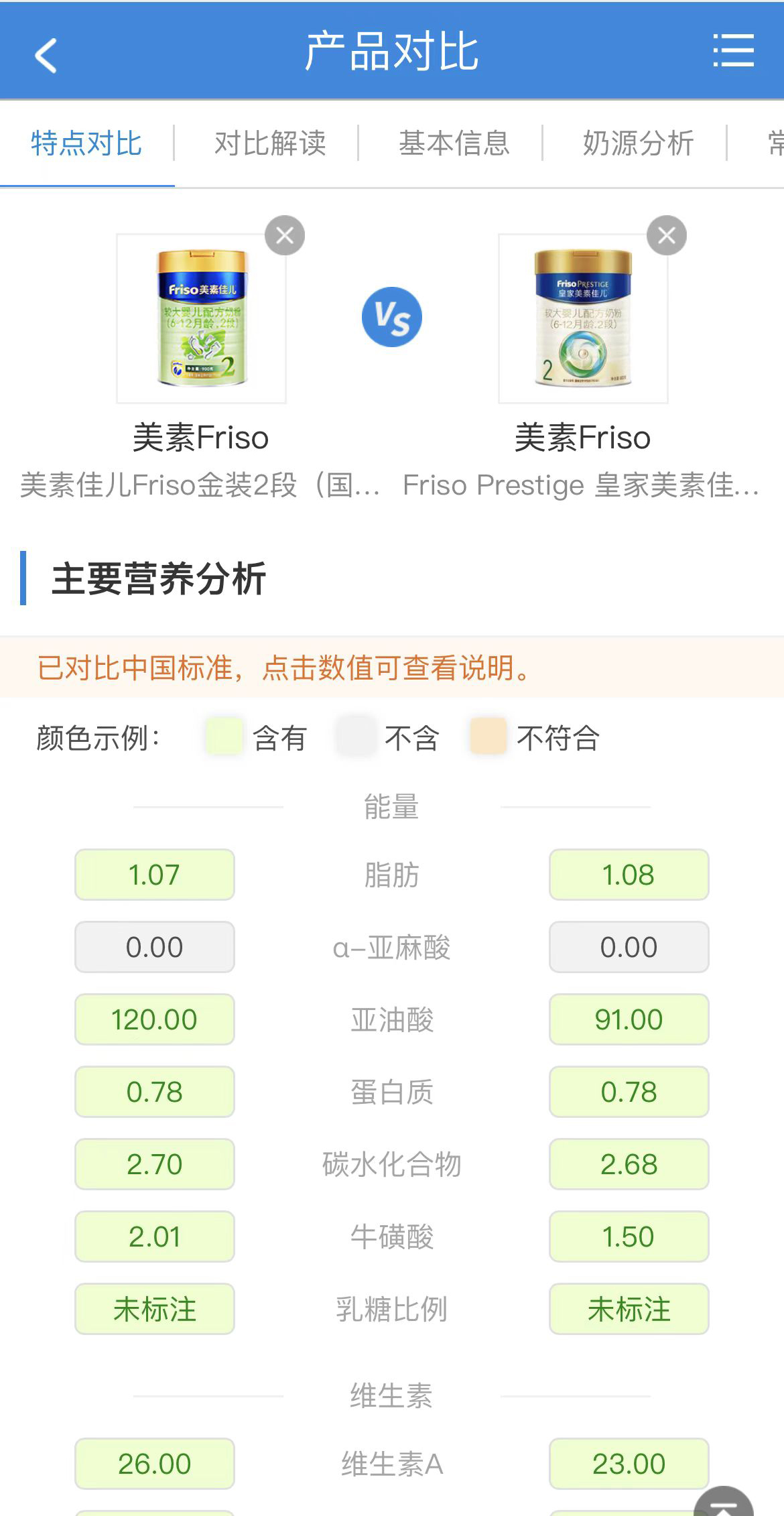Tap the 120.00 亚油酸 value for details

155,1019
